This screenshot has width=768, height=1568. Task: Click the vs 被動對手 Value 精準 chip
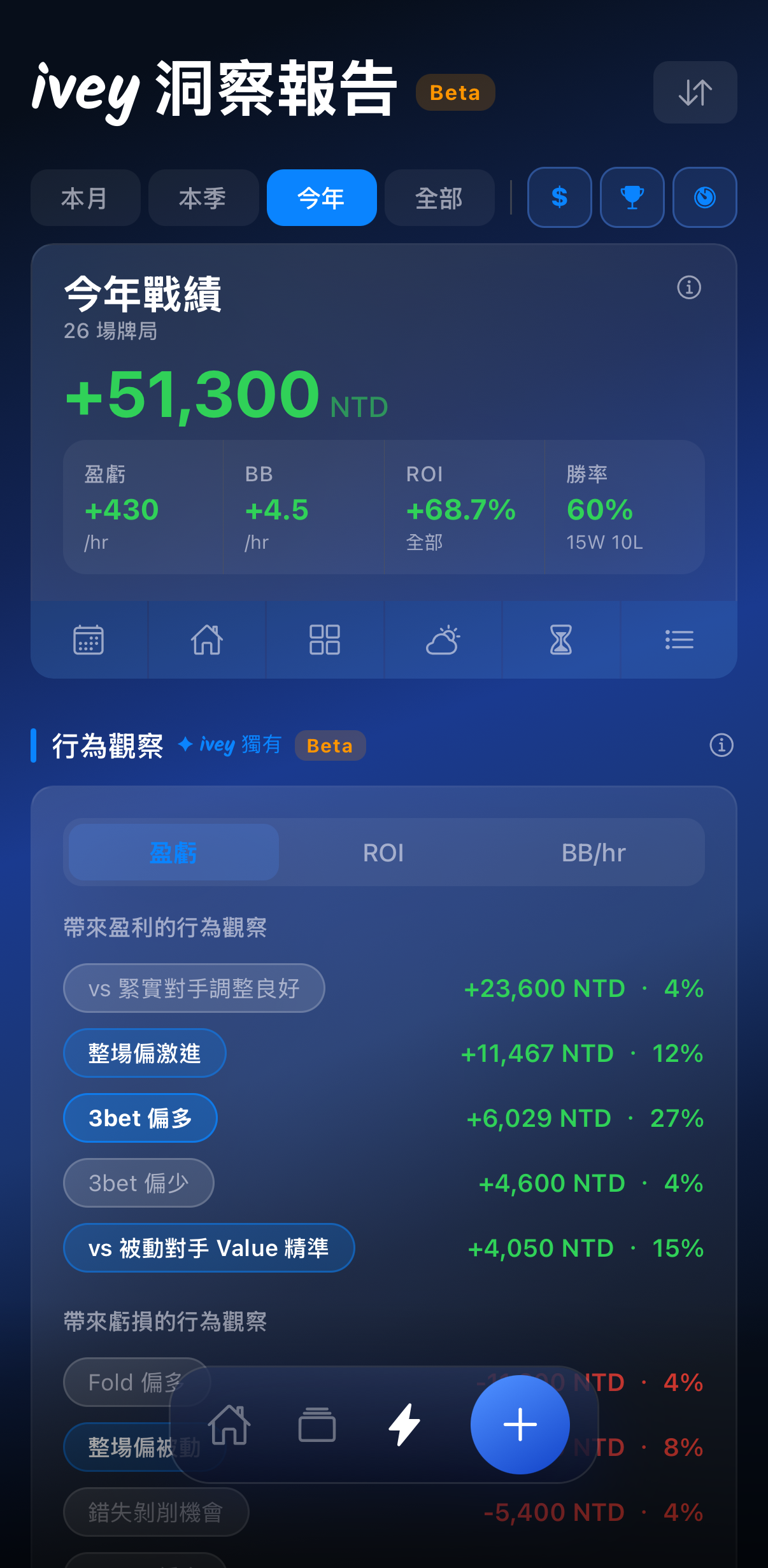[209, 1248]
